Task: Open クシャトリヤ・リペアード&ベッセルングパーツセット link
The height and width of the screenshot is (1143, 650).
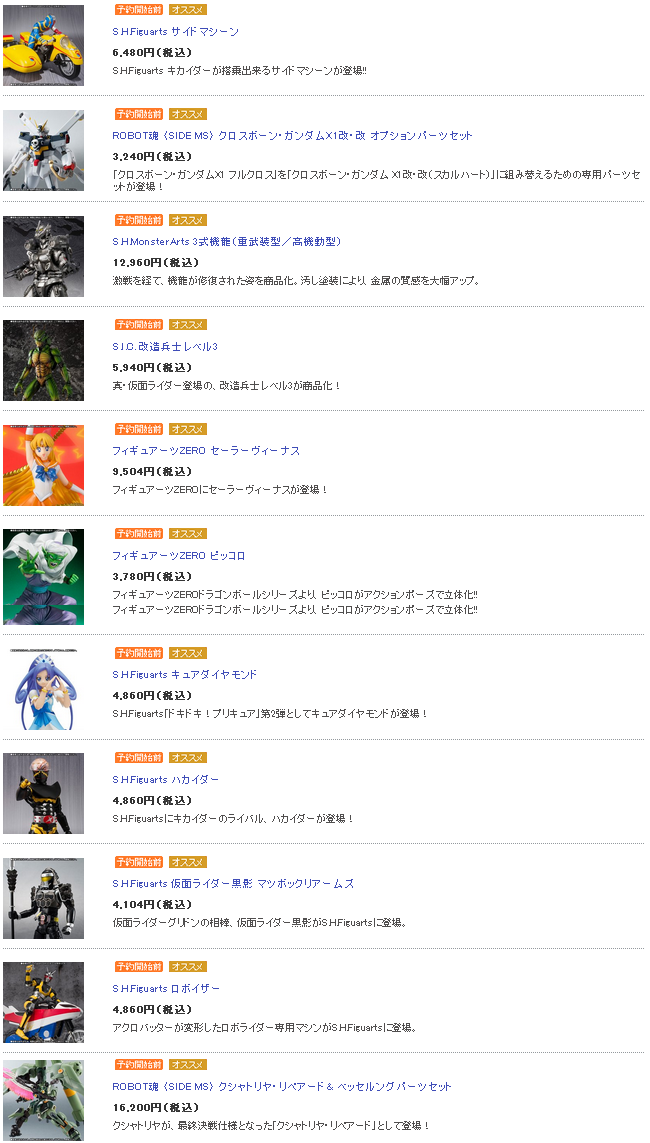Action: 281,1087
